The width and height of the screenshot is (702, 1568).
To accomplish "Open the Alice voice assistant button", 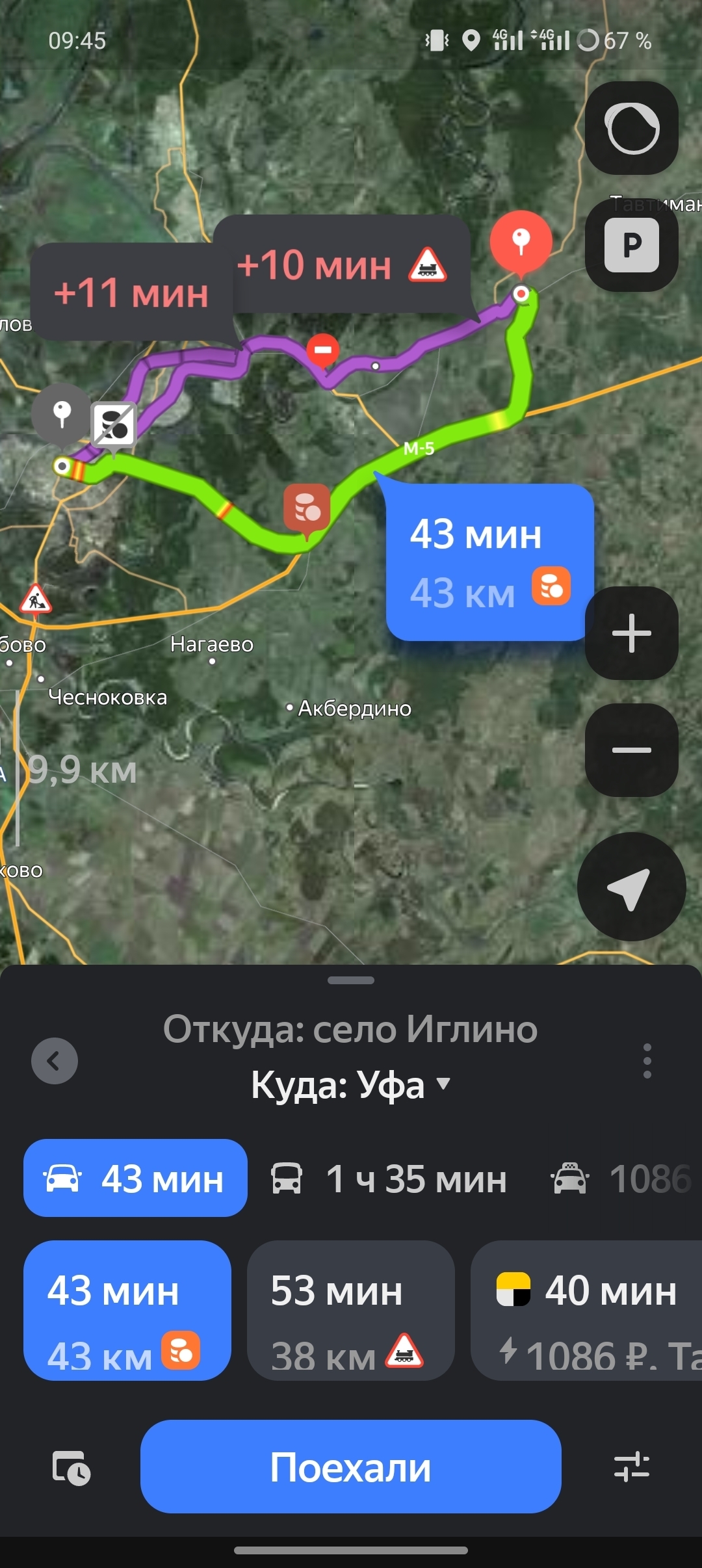I will pos(632,128).
